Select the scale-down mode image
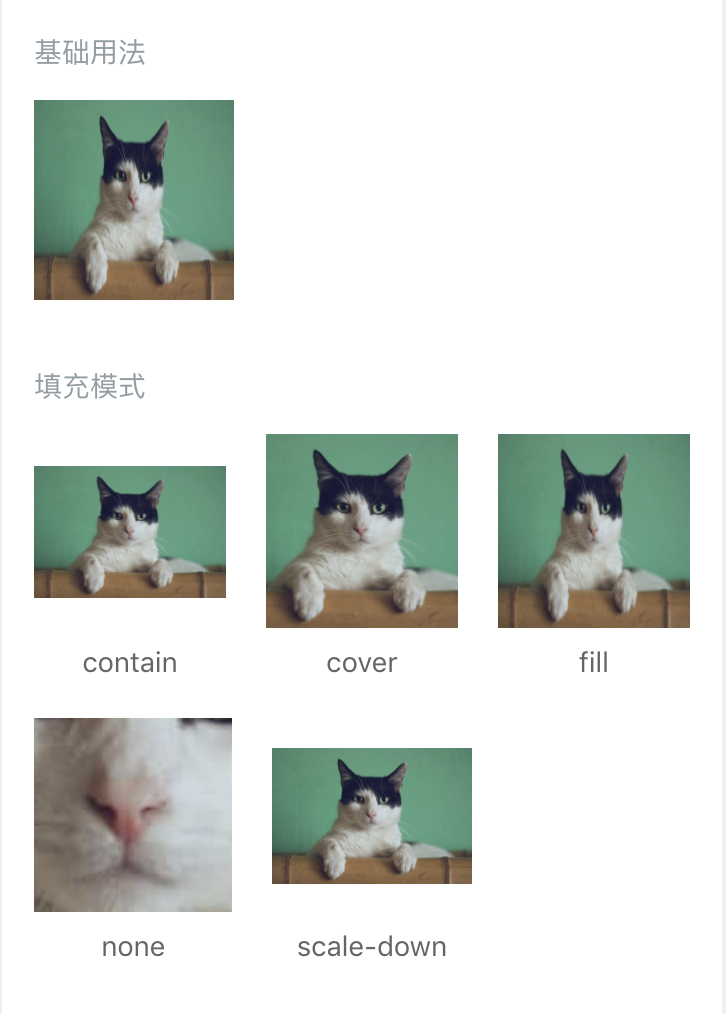Screen dimensions: 726x1014 (372, 816)
